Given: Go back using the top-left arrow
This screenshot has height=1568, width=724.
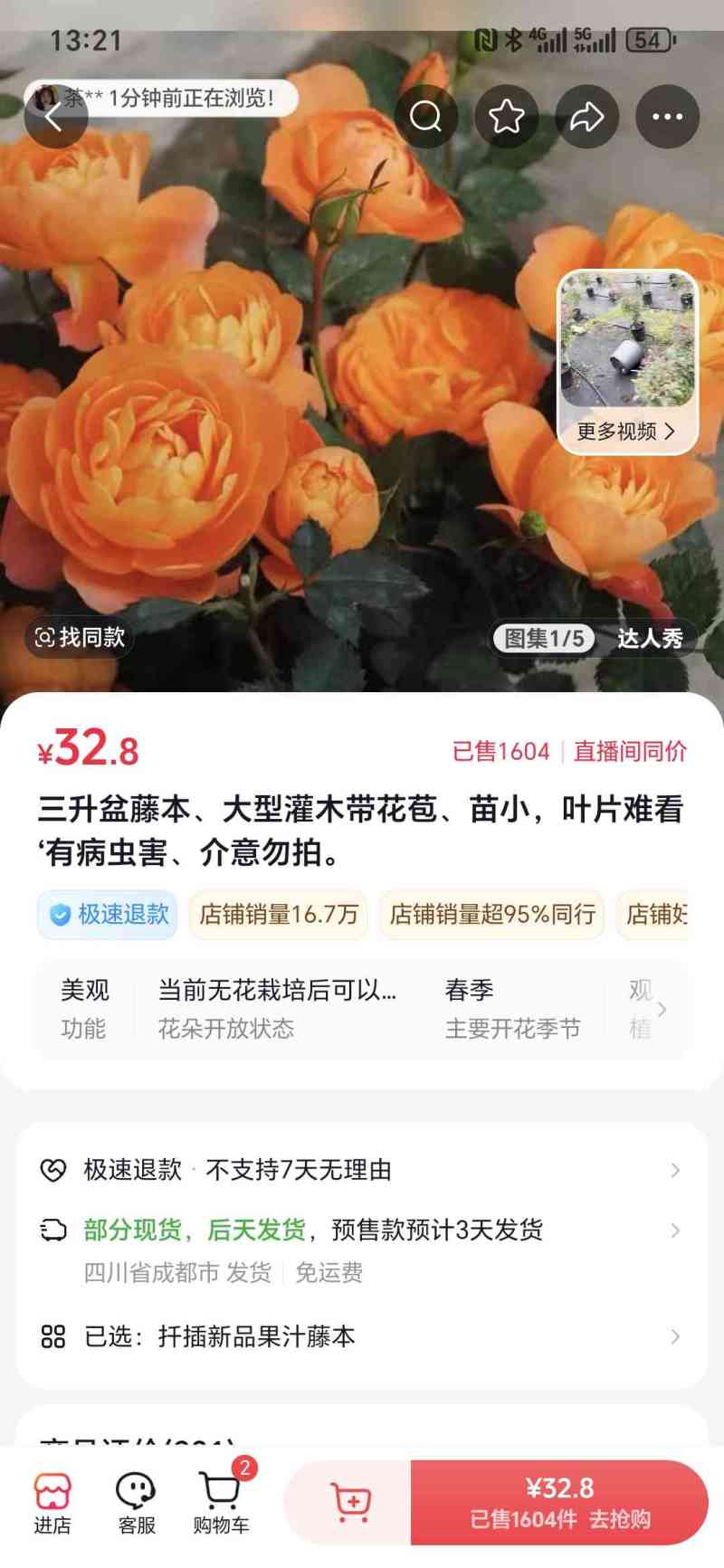Looking at the screenshot, I should click(54, 117).
